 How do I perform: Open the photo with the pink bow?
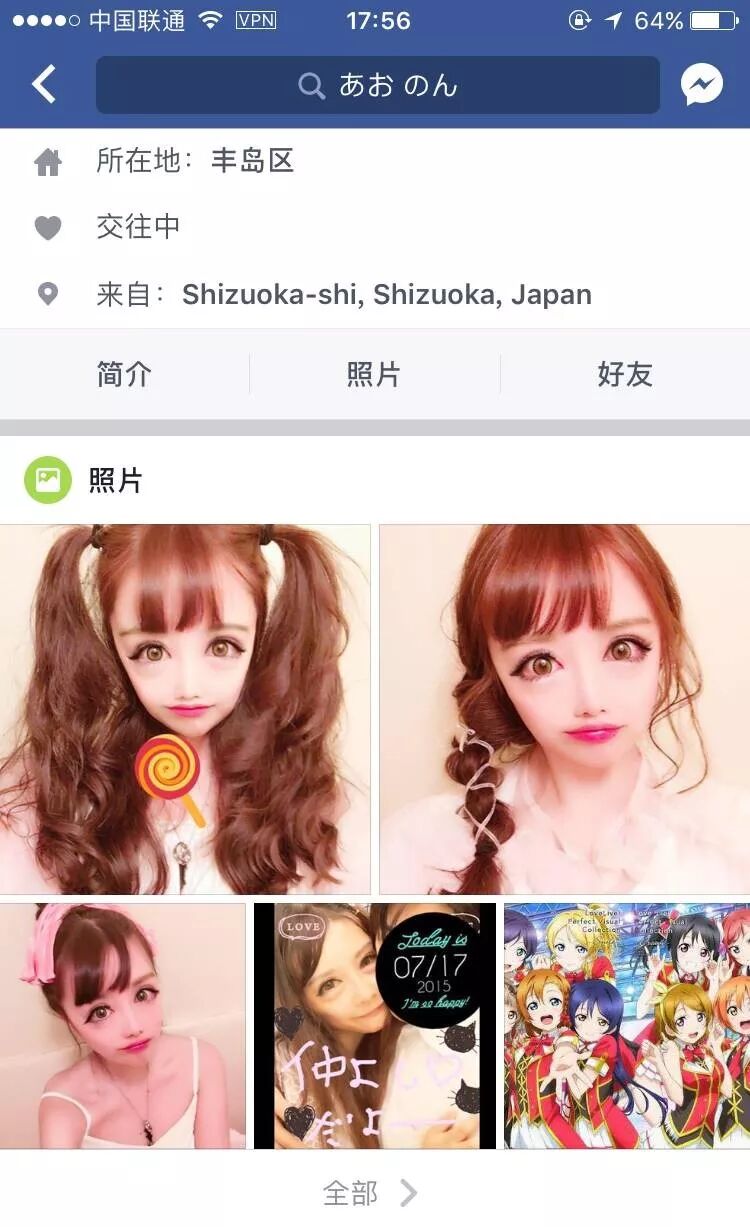coord(123,1026)
